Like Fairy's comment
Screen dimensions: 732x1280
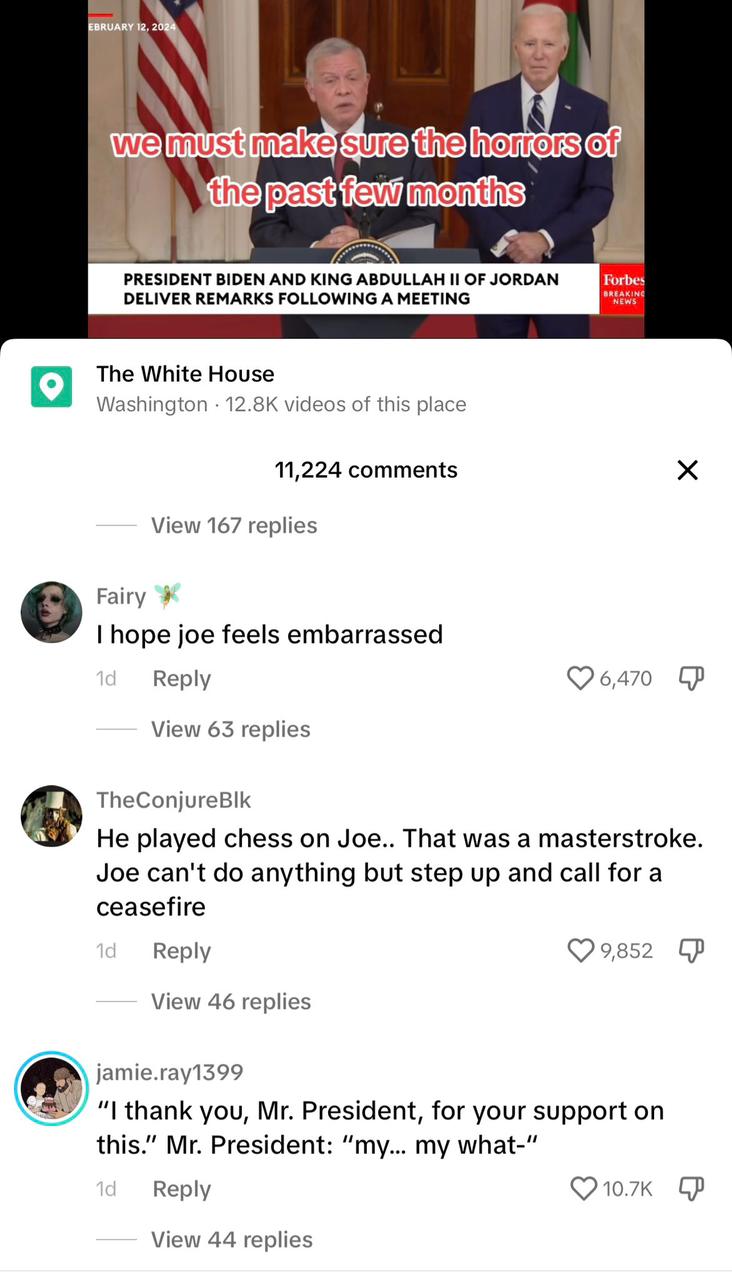coord(581,679)
